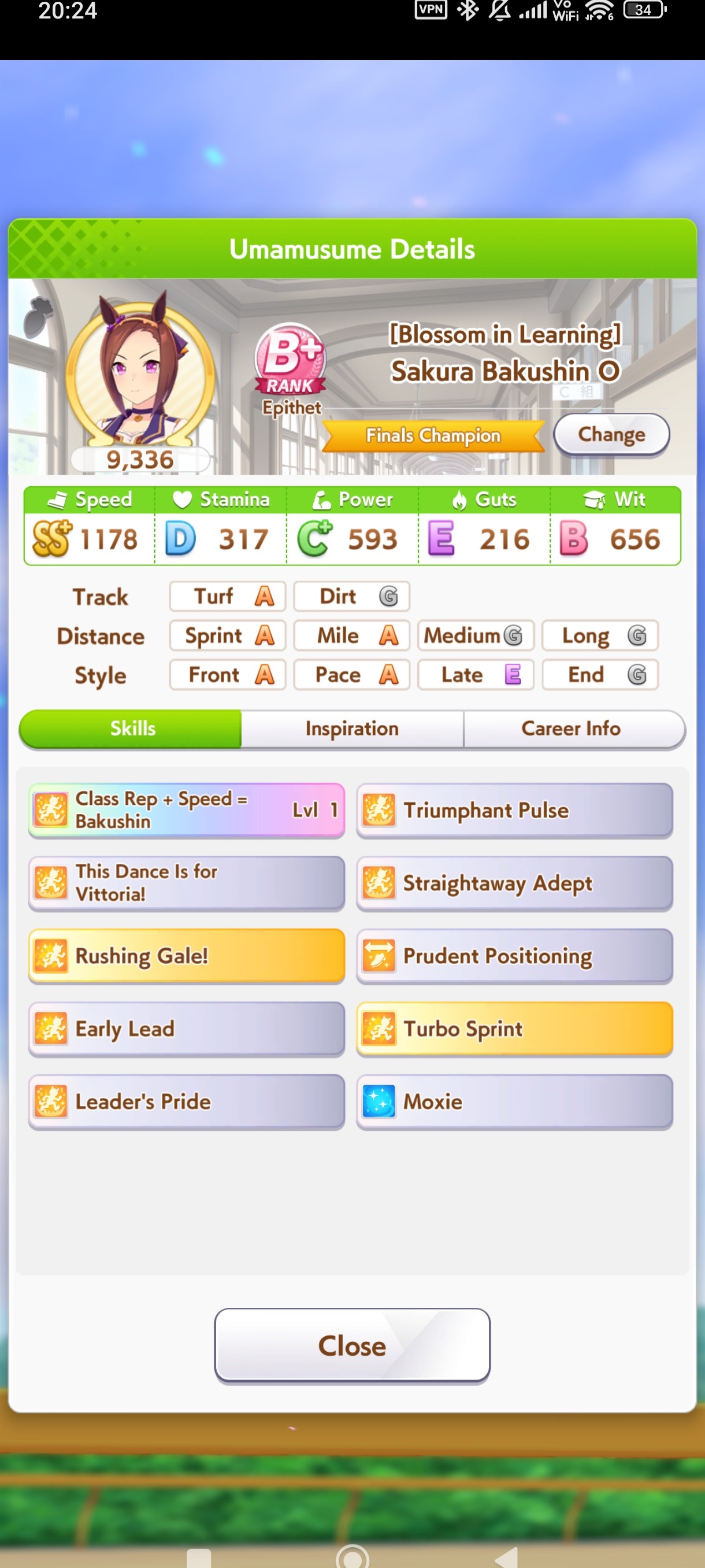The height and width of the screenshot is (1568, 705).
Task: Close the Umamusume Details dialog
Action: click(x=351, y=1345)
